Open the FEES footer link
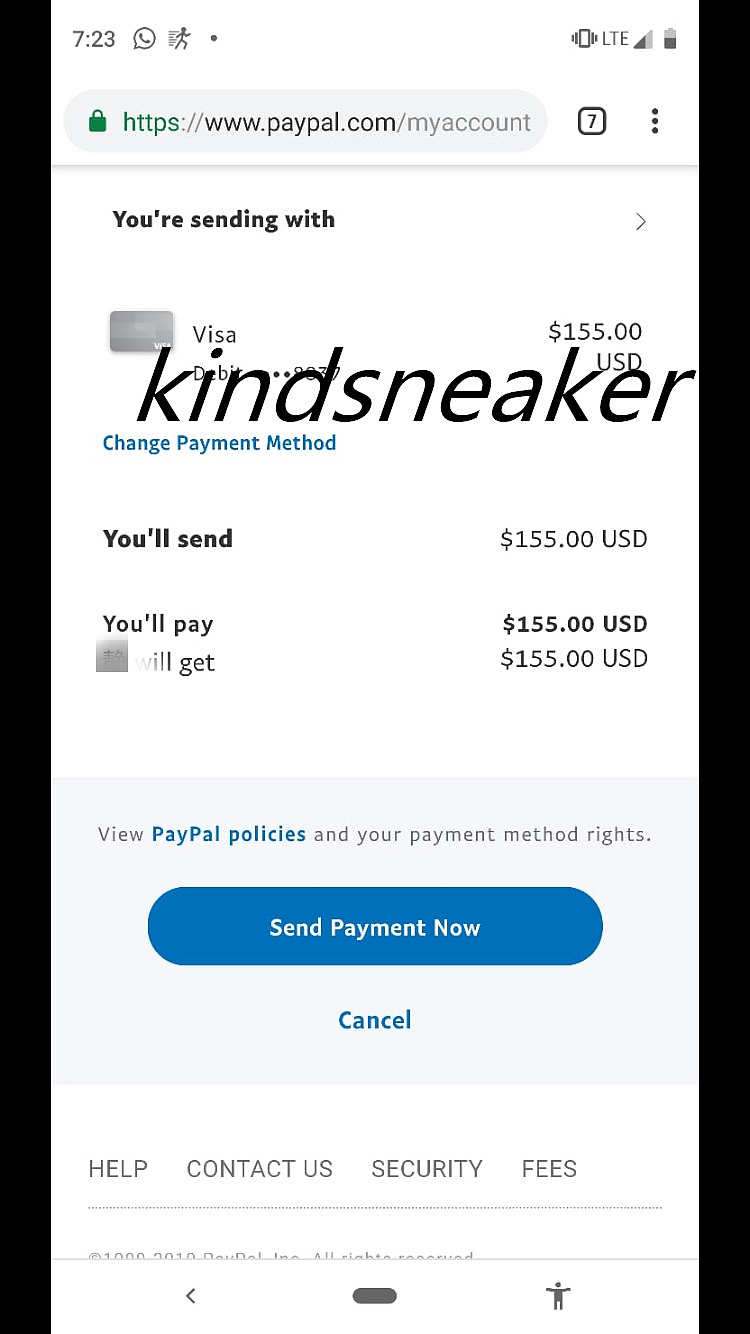 549,1168
